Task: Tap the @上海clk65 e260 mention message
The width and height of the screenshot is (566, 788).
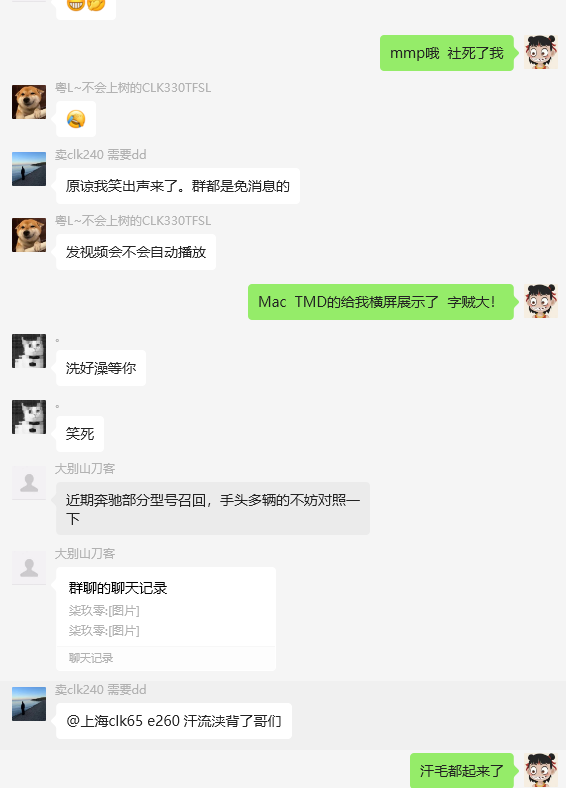Action: coord(174,721)
